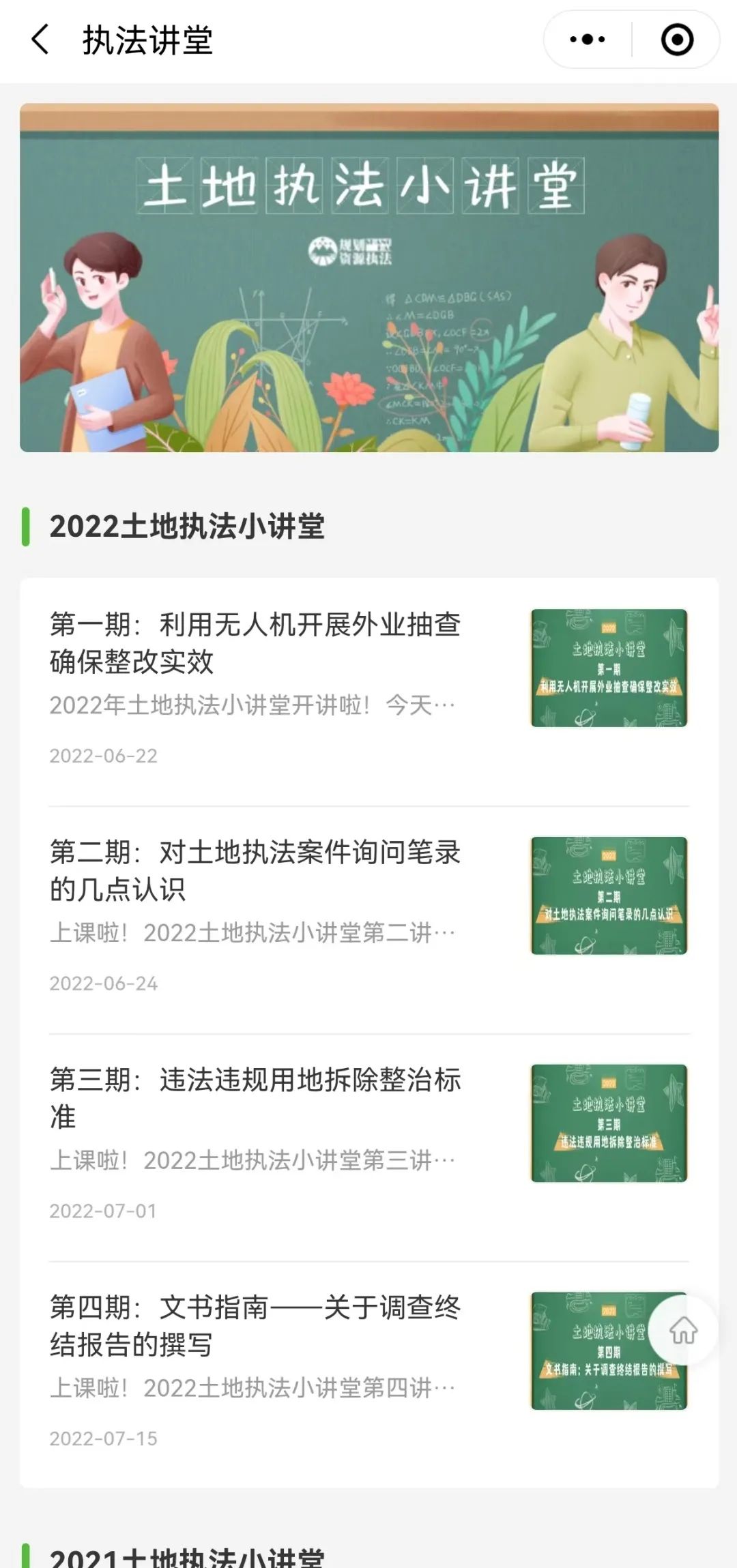Go back from 执法讲堂 page
Image resolution: width=737 pixels, height=1568 pixels.
coord(41,40)
